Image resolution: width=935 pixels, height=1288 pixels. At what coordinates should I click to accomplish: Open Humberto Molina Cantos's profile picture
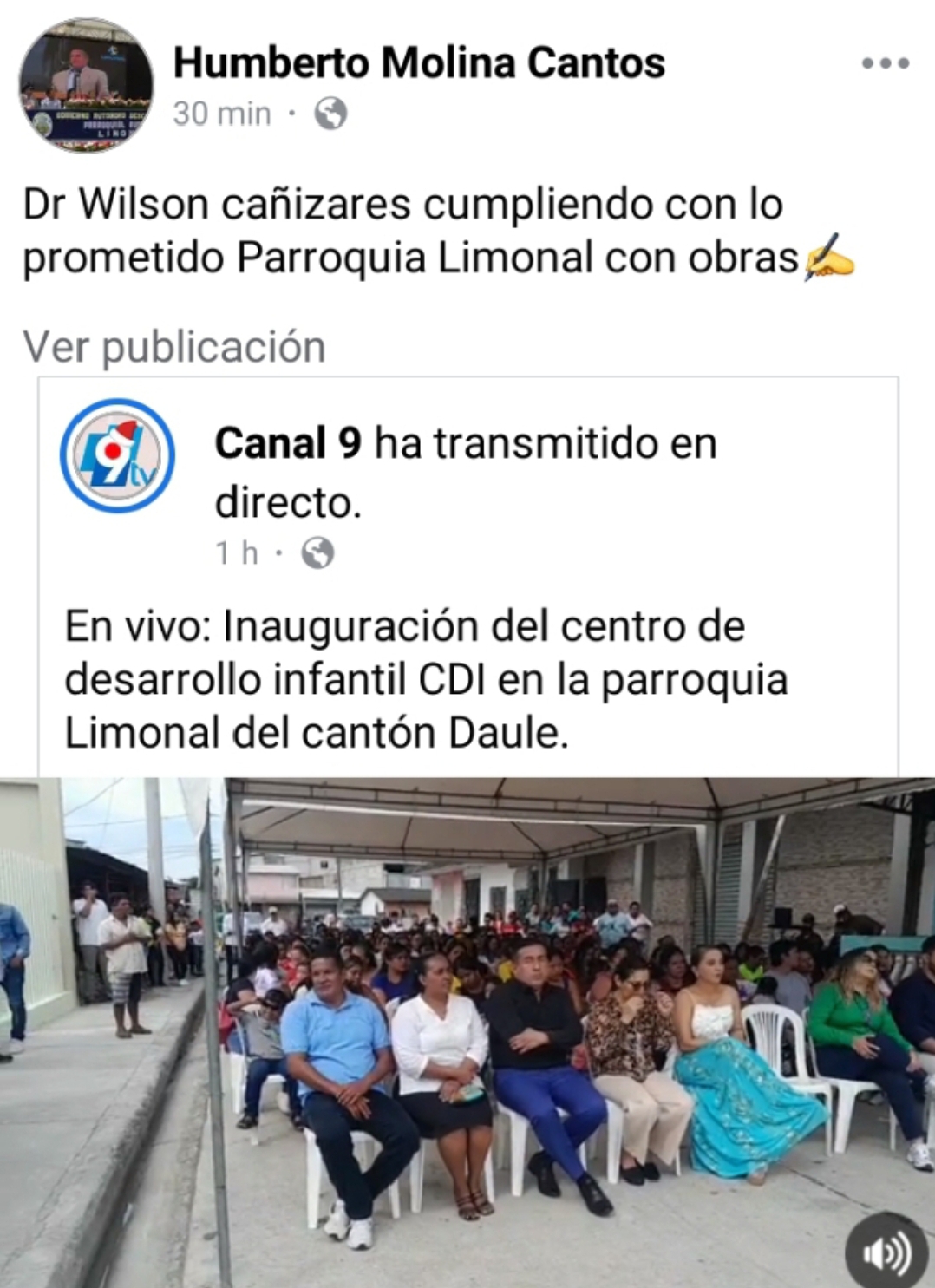pyautogui.click(x=86, y=86)
